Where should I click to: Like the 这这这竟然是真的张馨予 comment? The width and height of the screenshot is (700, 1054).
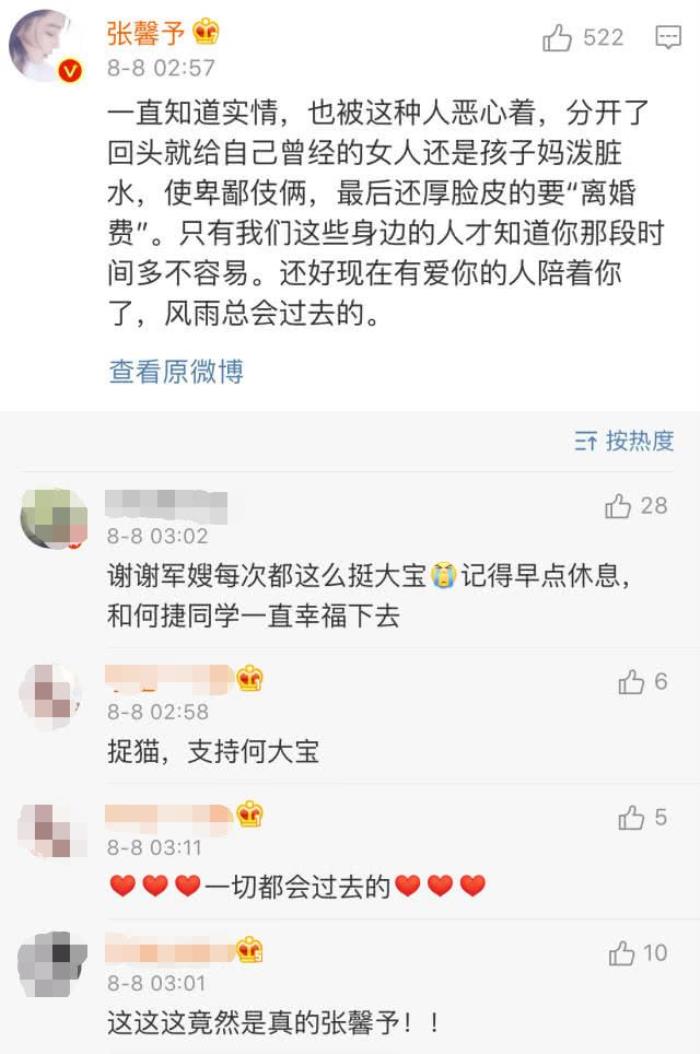click(x=622, y=954)
